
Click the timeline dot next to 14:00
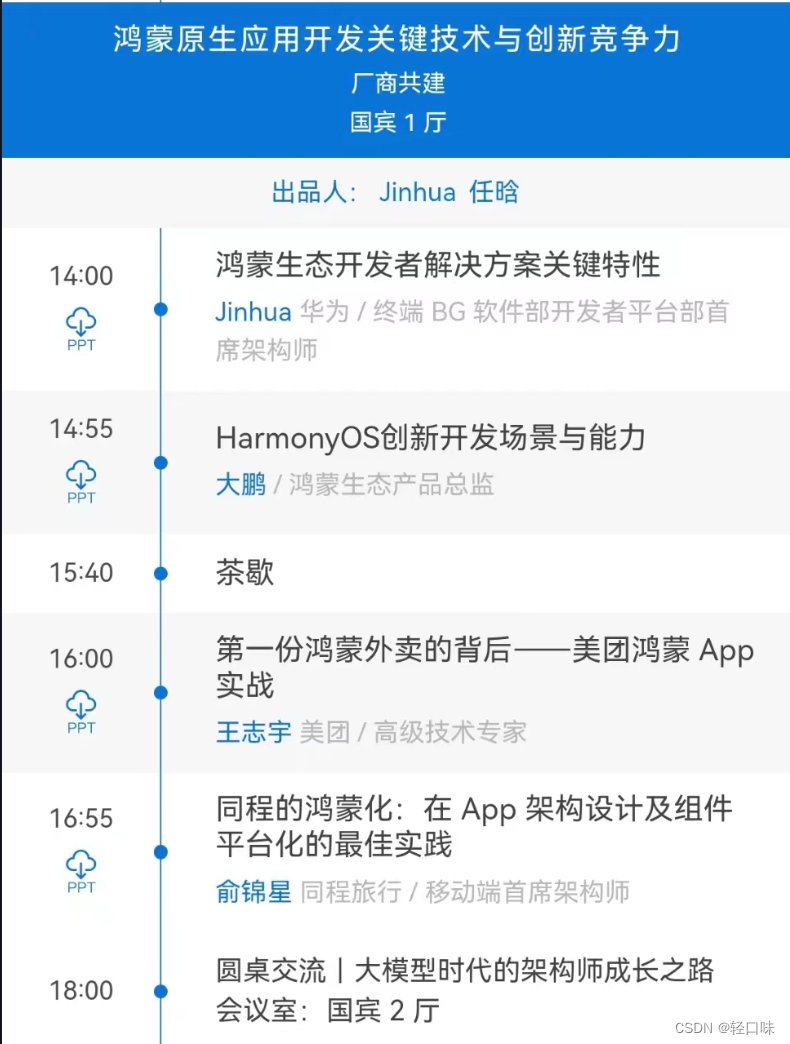(x=160, y=310)
